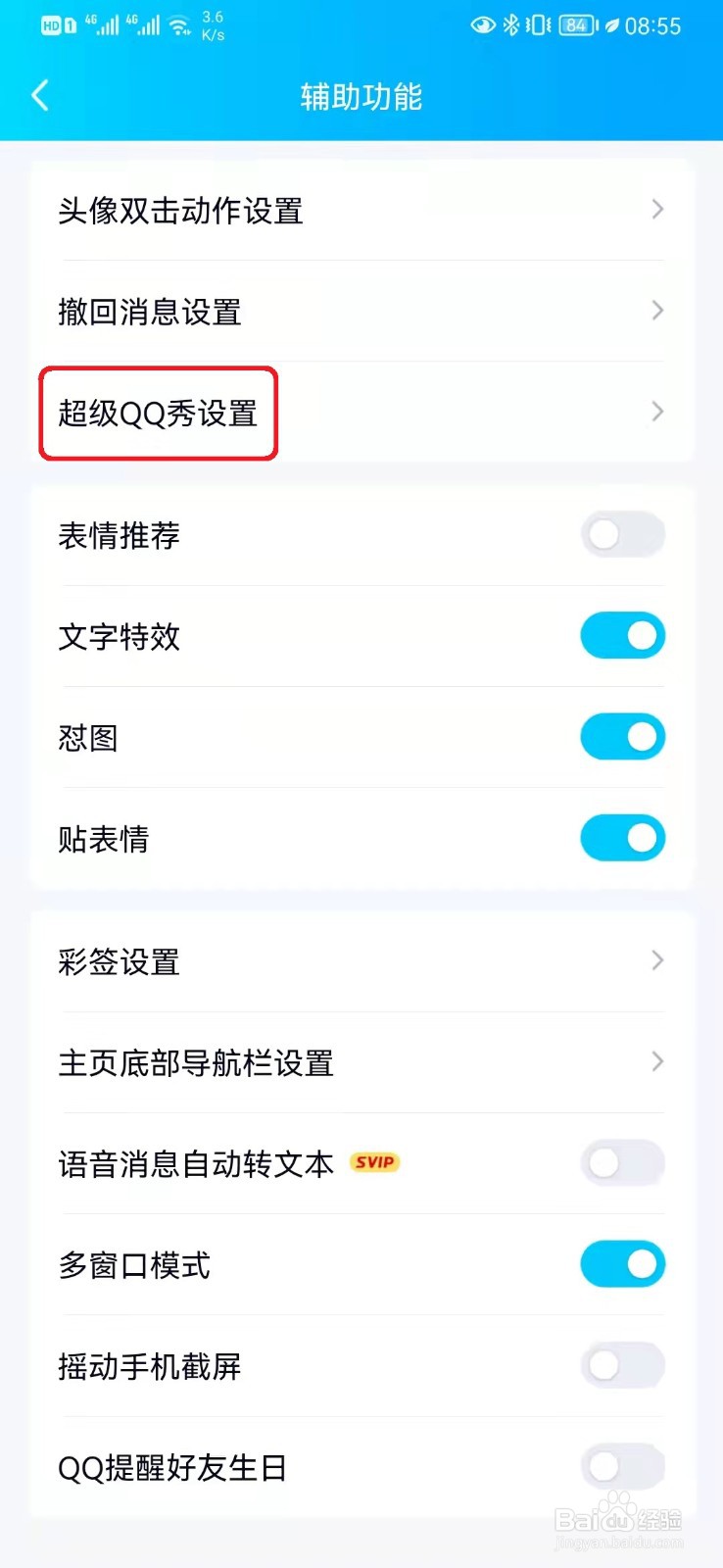Open the highlighted 超级QQ秀设置 entry
Viewport: 723px width, 1568px height.
(x=159, y=413)
